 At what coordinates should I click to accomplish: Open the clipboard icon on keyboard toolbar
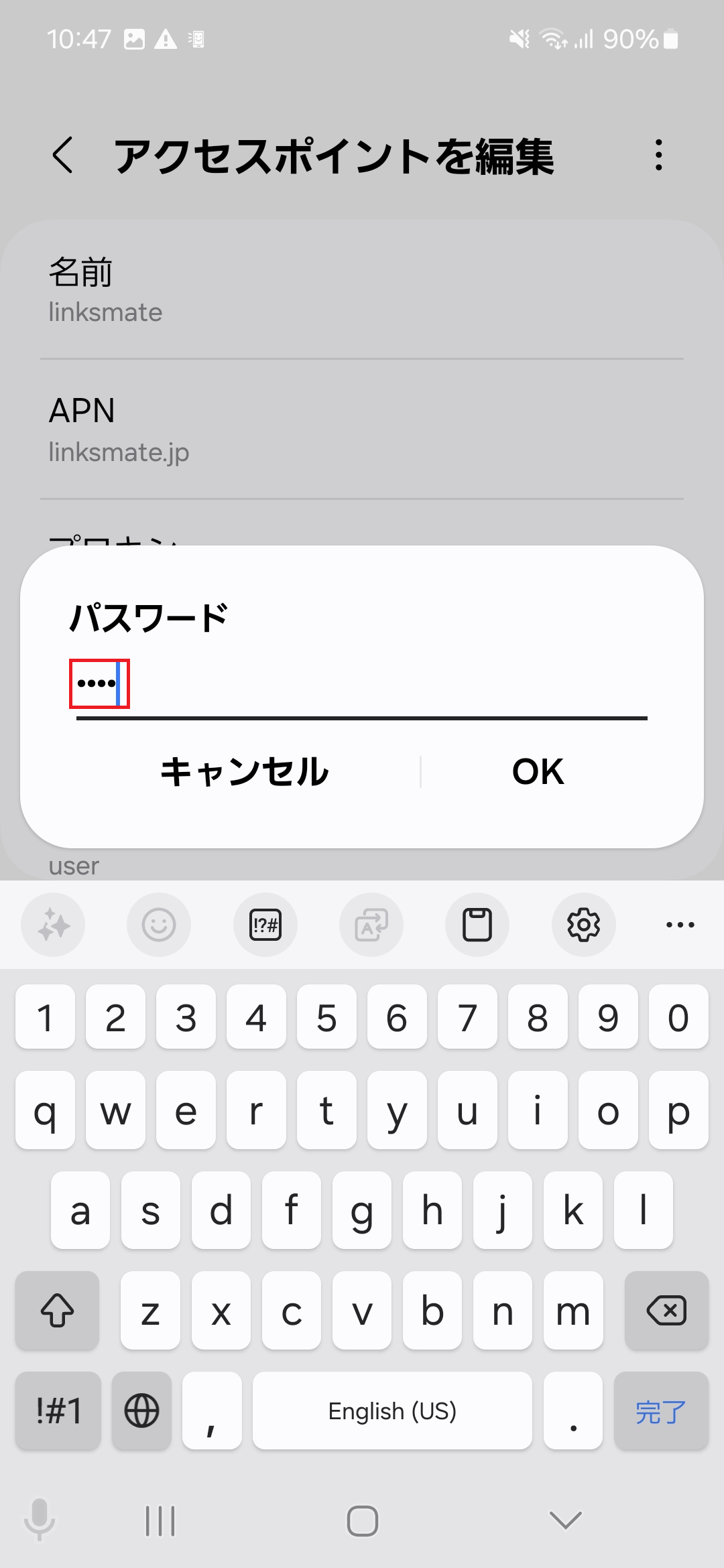coord(477,924)
